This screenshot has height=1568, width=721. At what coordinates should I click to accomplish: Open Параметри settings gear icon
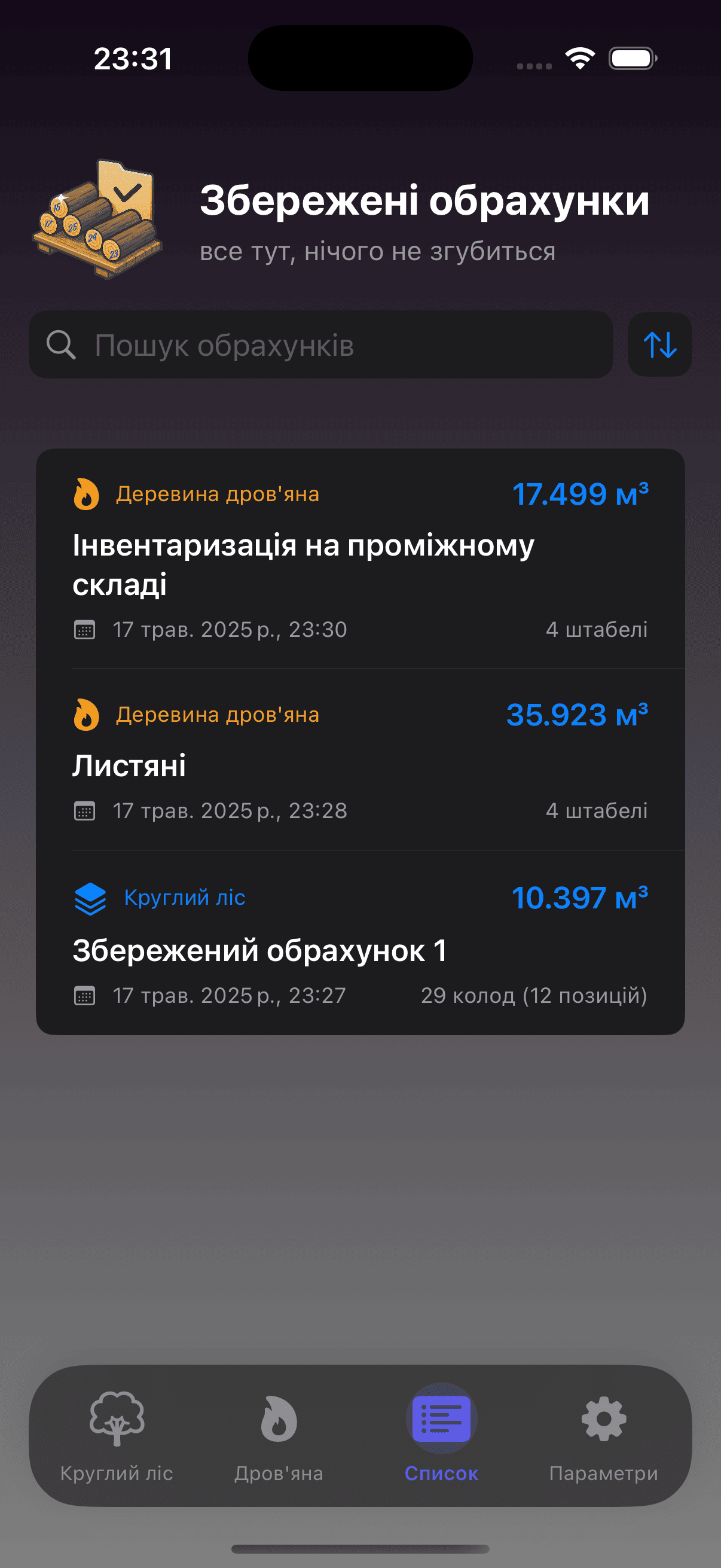[604, 1420]
